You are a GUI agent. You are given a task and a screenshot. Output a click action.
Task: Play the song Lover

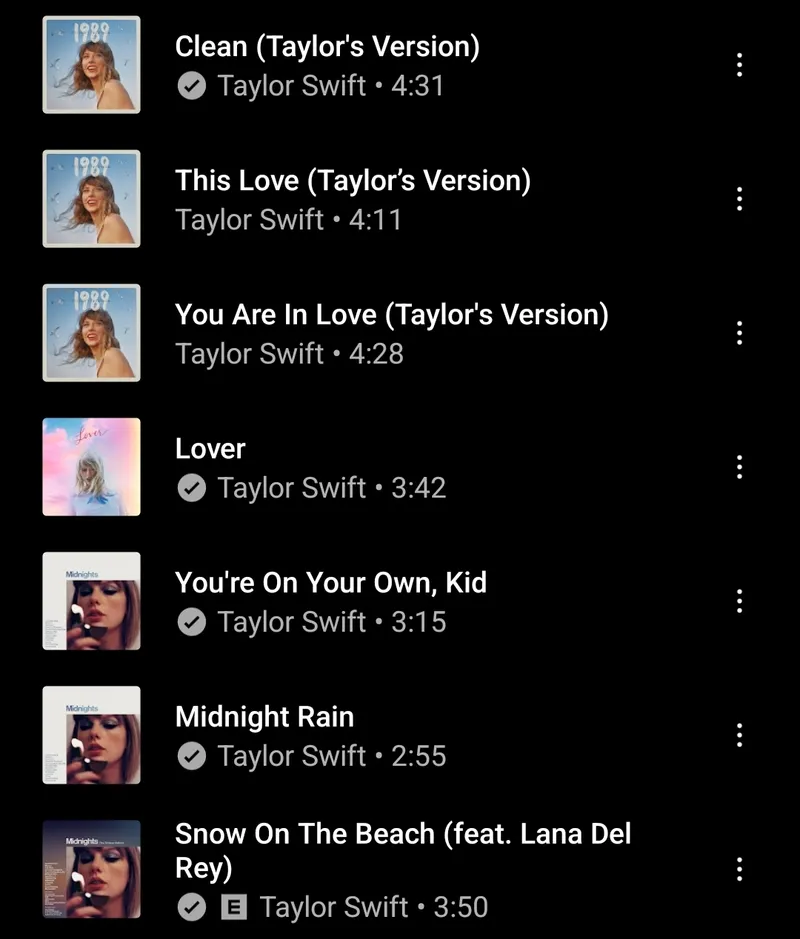[x=210, y=449]
